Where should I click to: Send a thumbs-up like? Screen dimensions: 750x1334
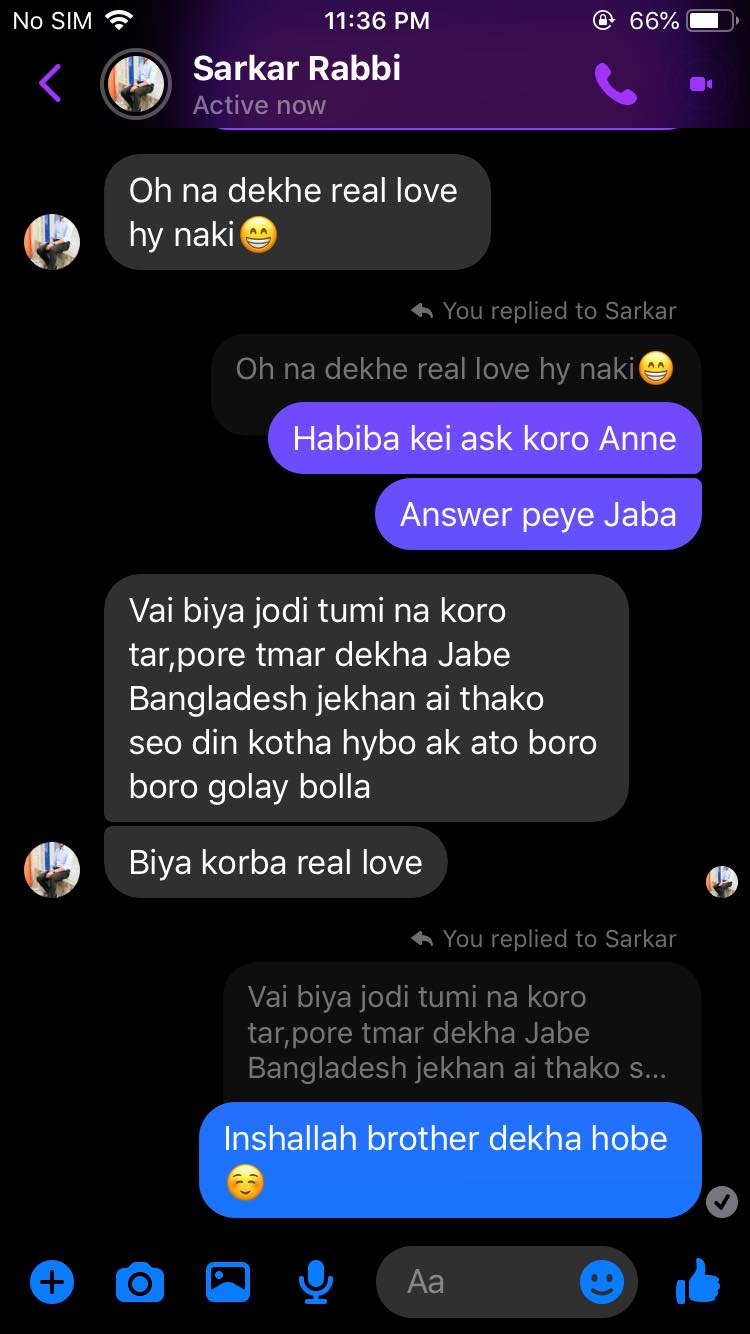(x=698, y=1279)
